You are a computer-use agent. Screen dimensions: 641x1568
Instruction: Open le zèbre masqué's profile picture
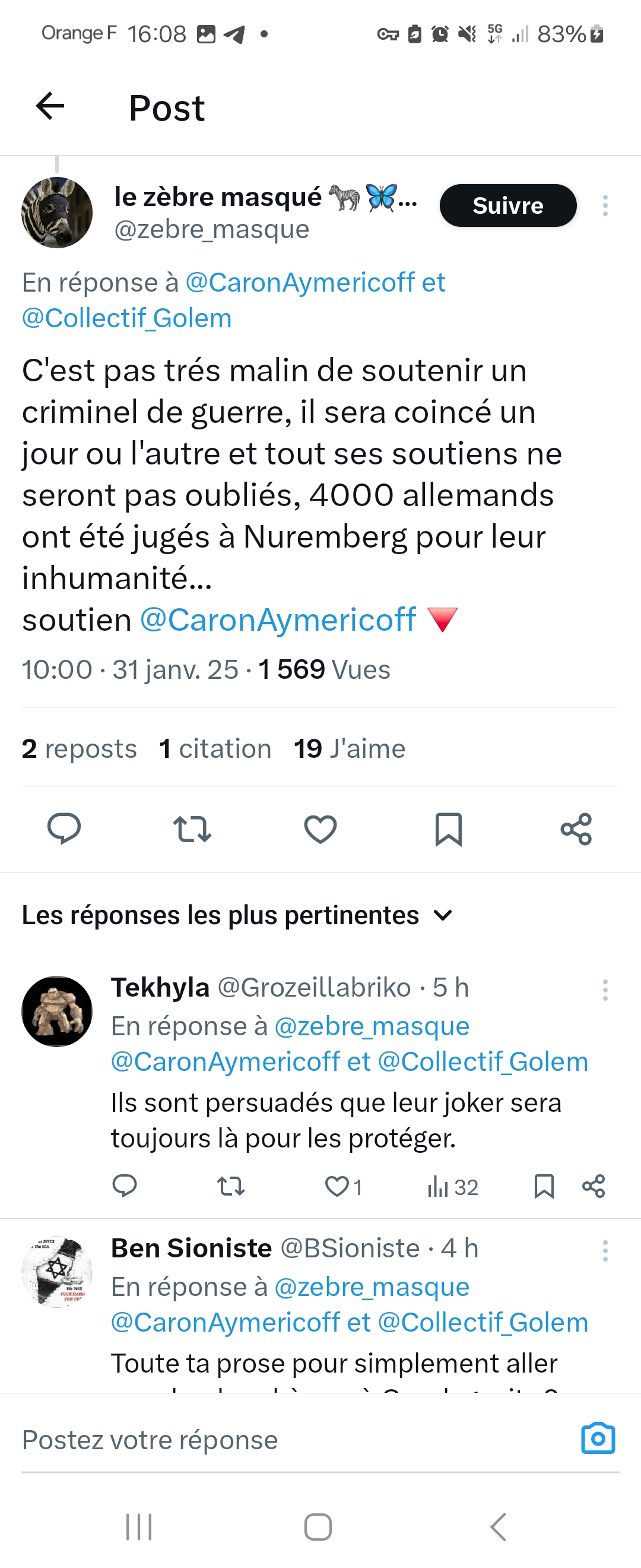[57, 213]
